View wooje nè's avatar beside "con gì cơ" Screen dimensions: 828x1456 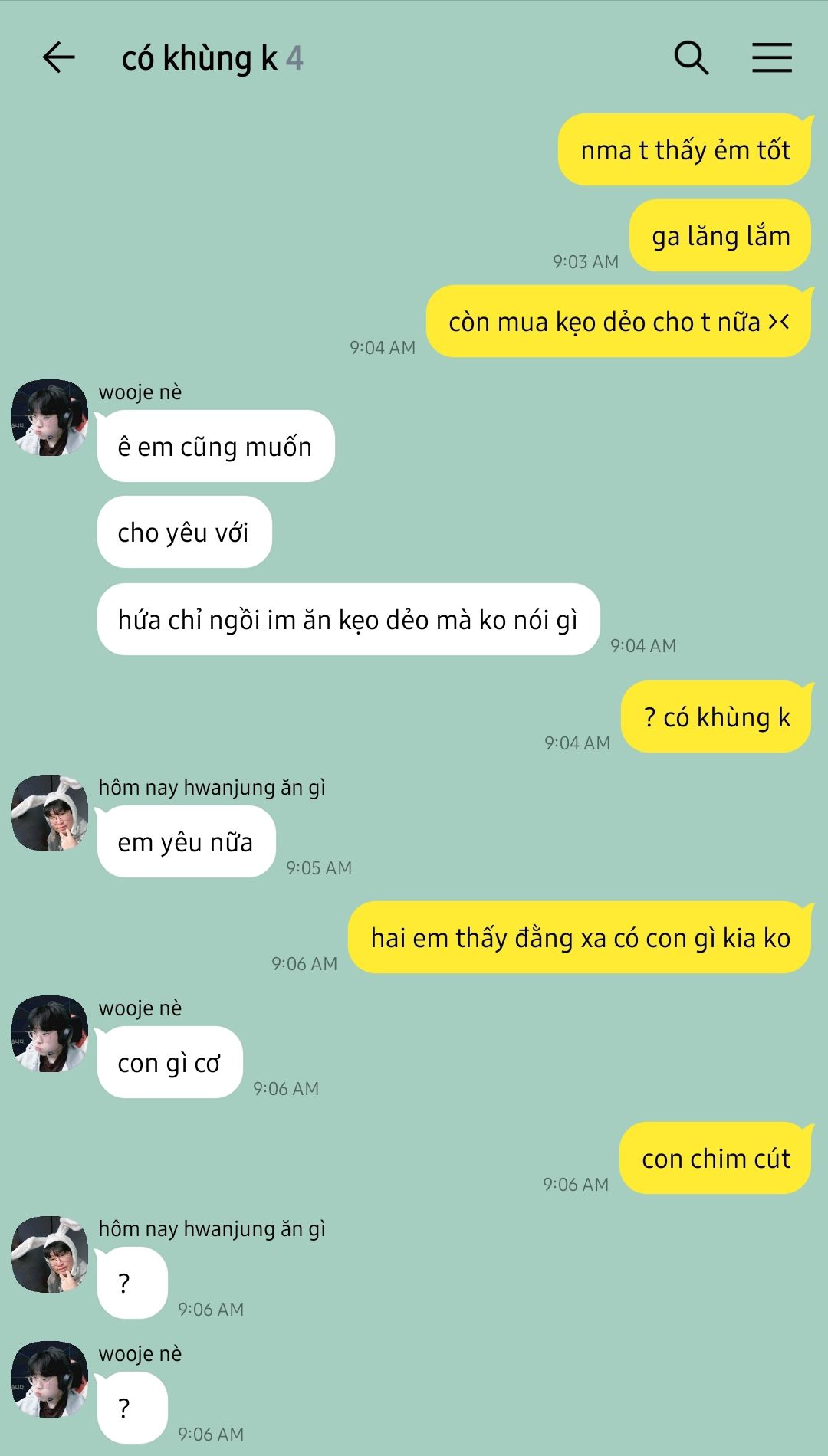50,1034
